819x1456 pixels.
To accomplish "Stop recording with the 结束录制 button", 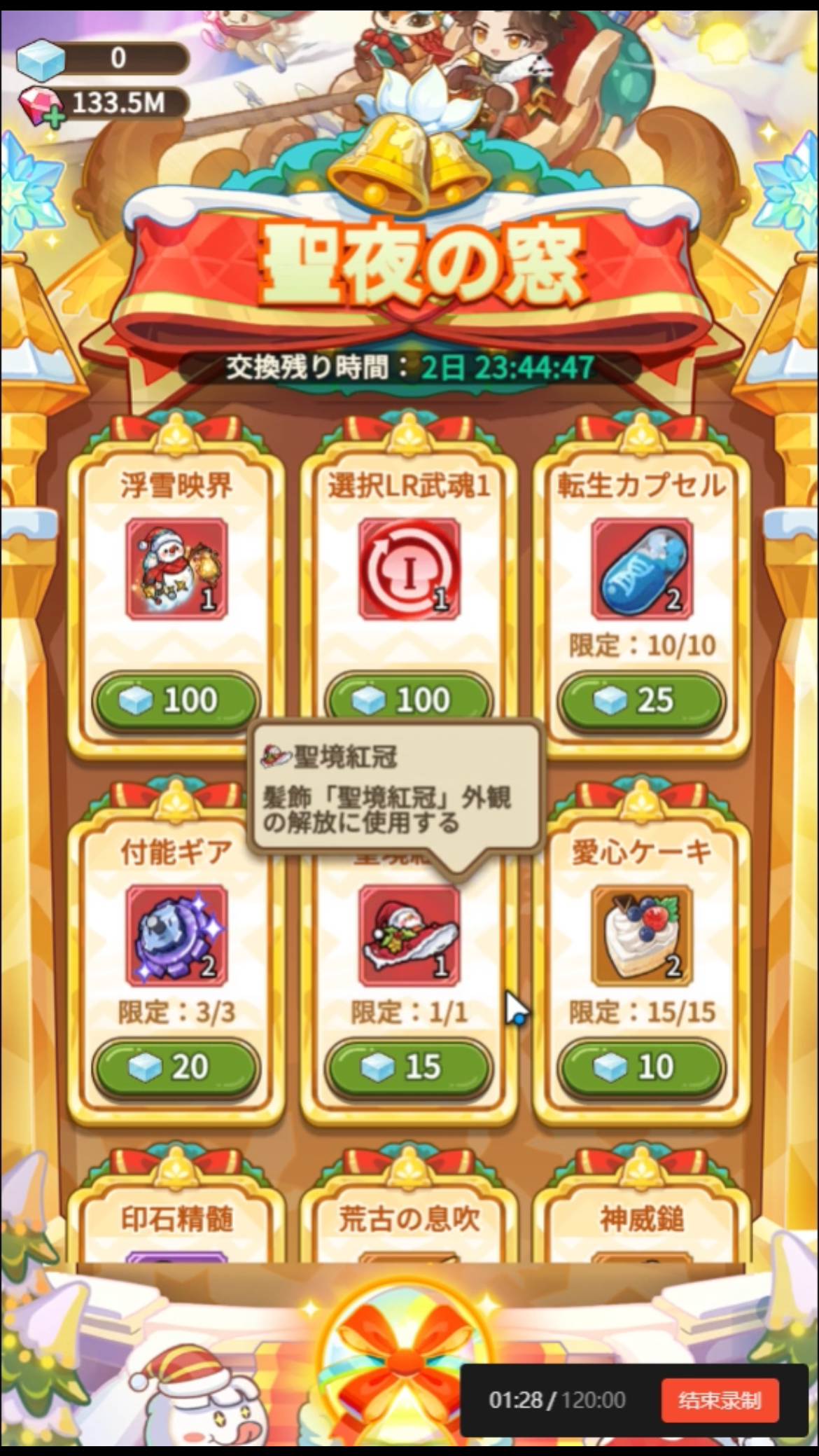I will click(x=719, y=1400).
